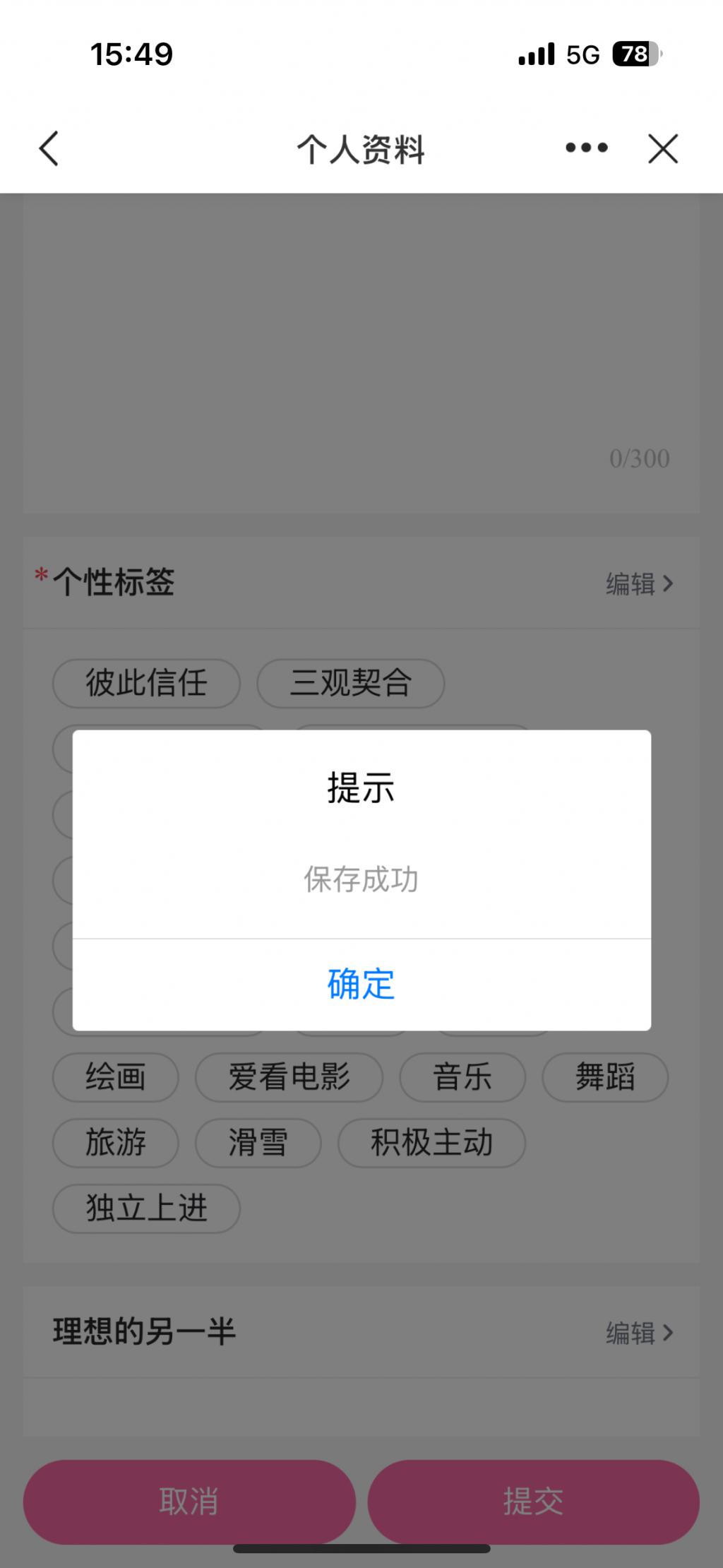This screenshot has height=1568, width=723.
Task: Edit the 个性标签 section
Action: [639, 584]
